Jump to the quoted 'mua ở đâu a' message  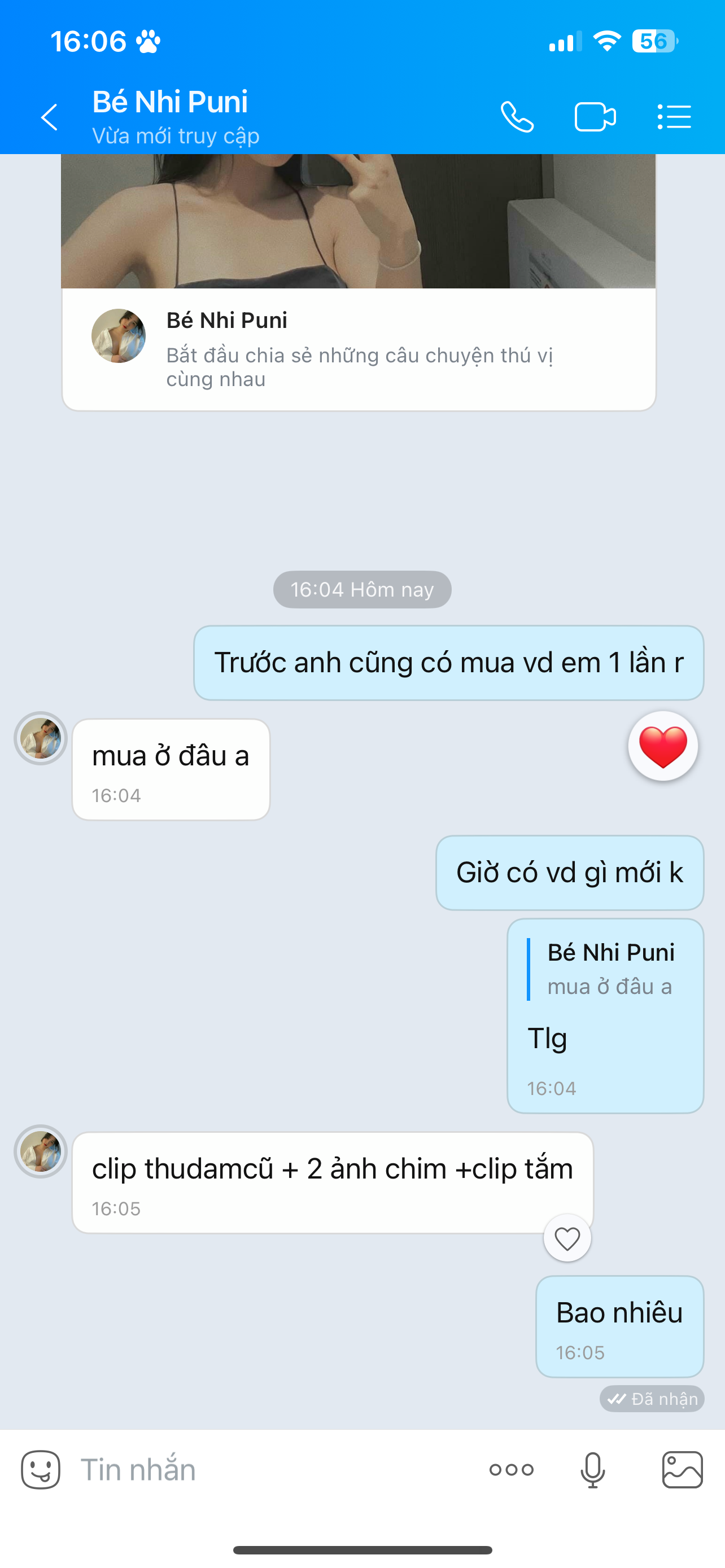pos(609,970)
